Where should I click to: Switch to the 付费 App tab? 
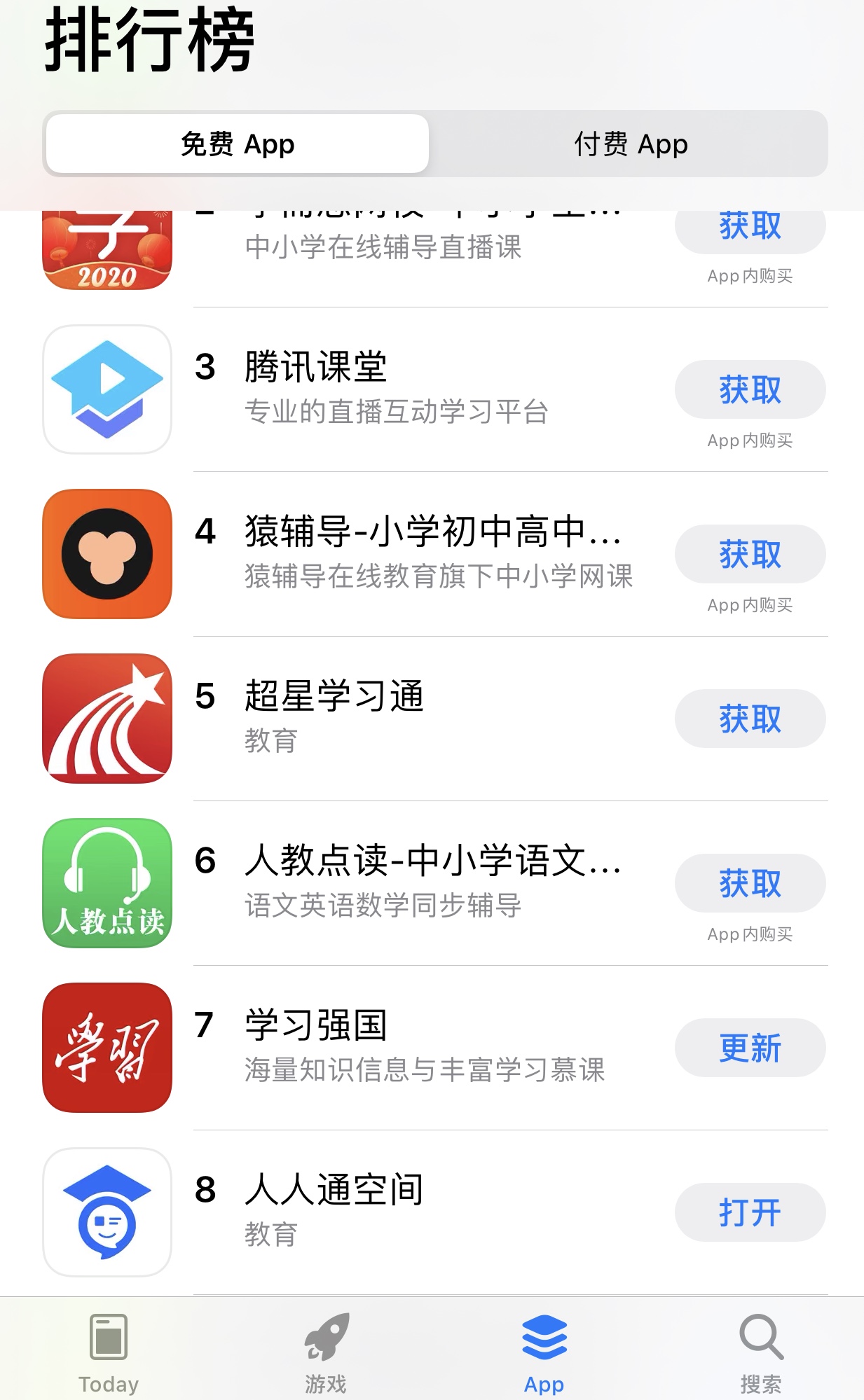631,144
